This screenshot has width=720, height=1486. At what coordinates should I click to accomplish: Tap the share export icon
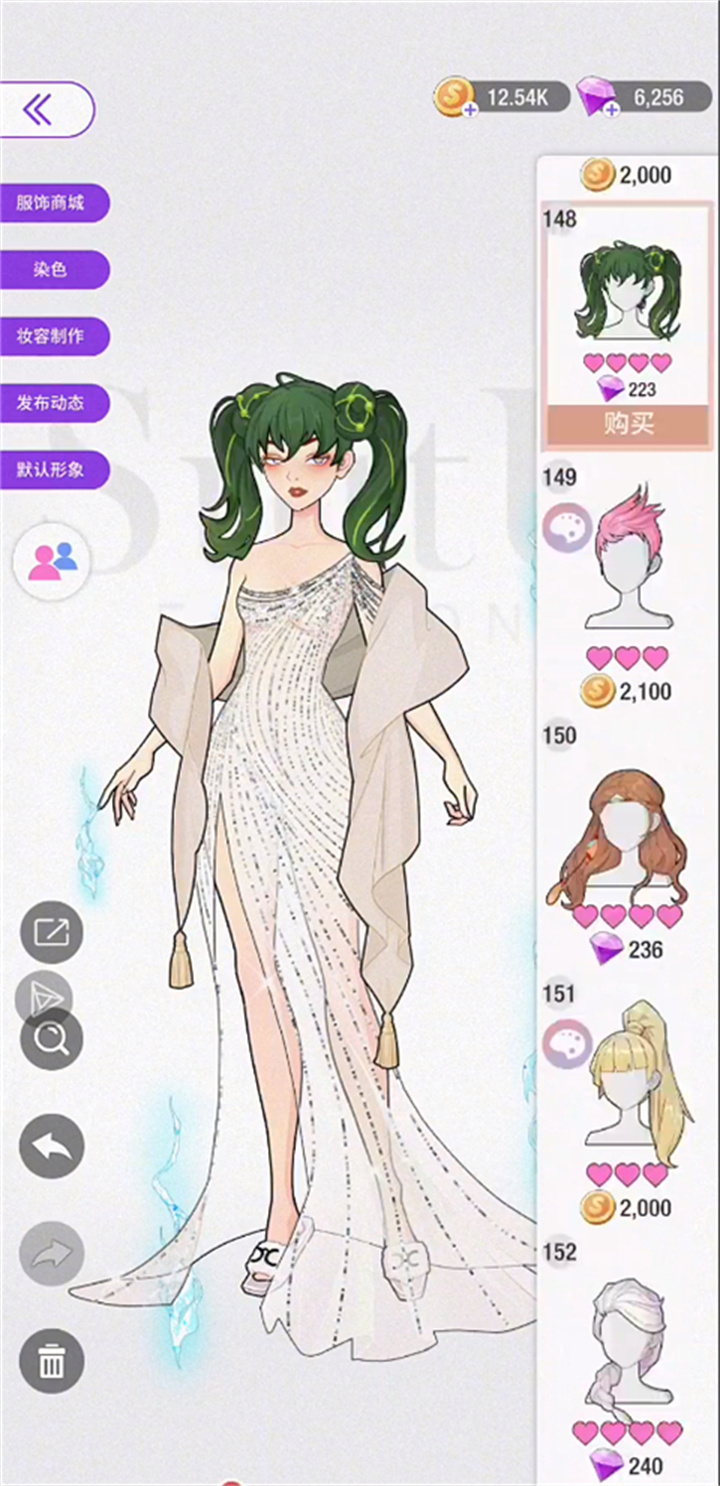coord(51,933)
